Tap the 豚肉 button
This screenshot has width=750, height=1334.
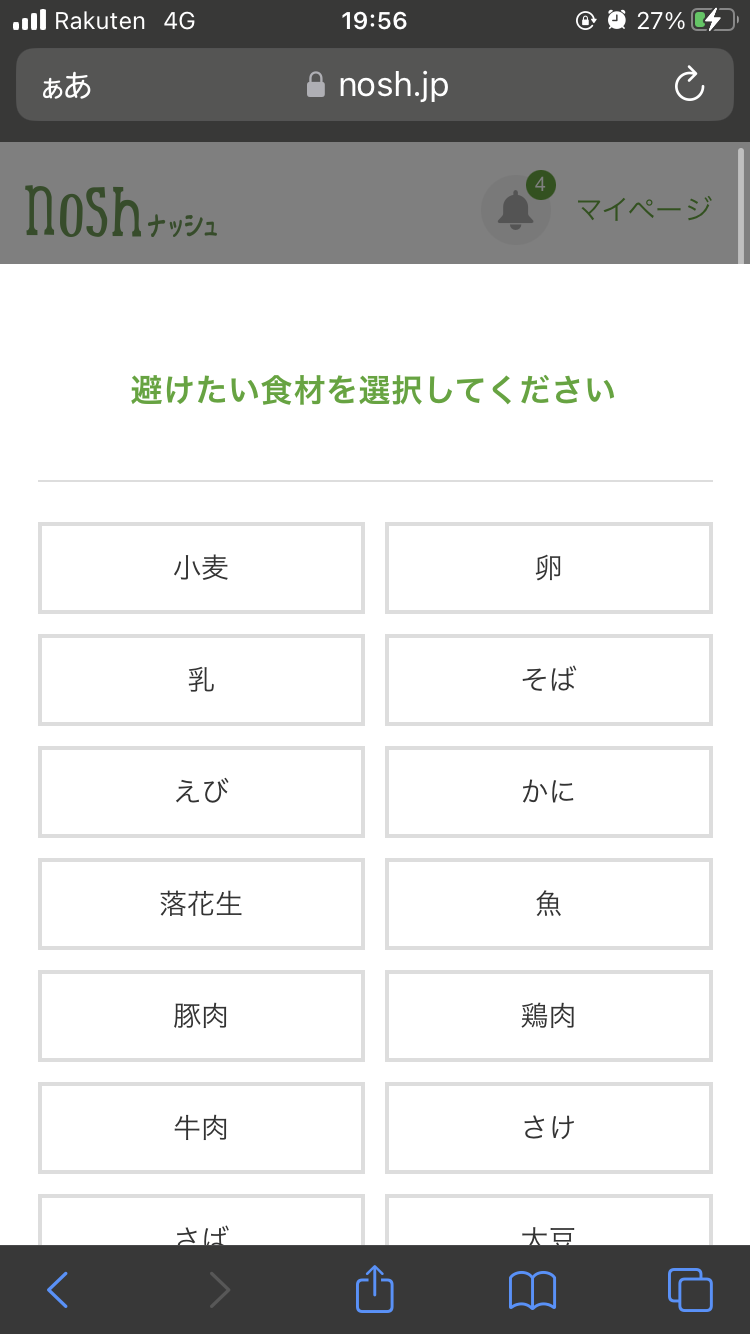(x=201, y=1016)
